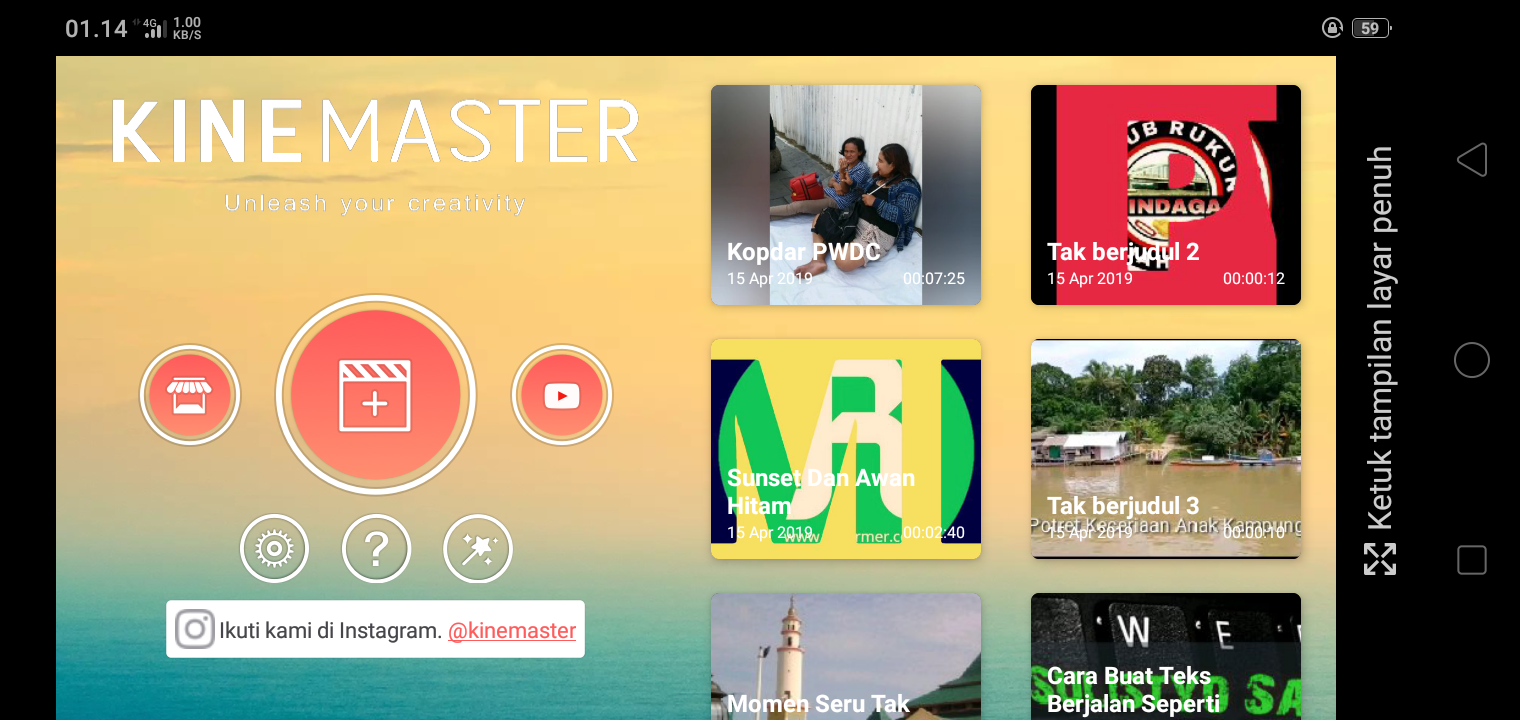The height and width of the screenshot is (720, 1520).
Task: Open the Tak berjudul 2 project
Action: click(1165, 195)
